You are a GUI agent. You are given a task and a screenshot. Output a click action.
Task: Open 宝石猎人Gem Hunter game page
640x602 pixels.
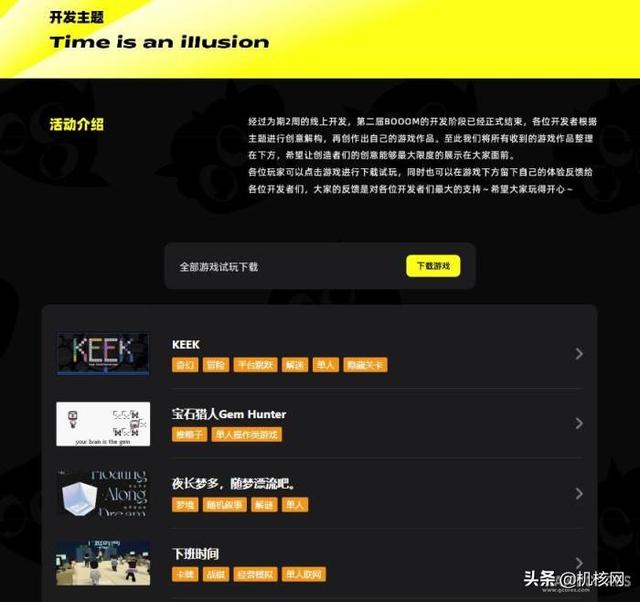229,414
